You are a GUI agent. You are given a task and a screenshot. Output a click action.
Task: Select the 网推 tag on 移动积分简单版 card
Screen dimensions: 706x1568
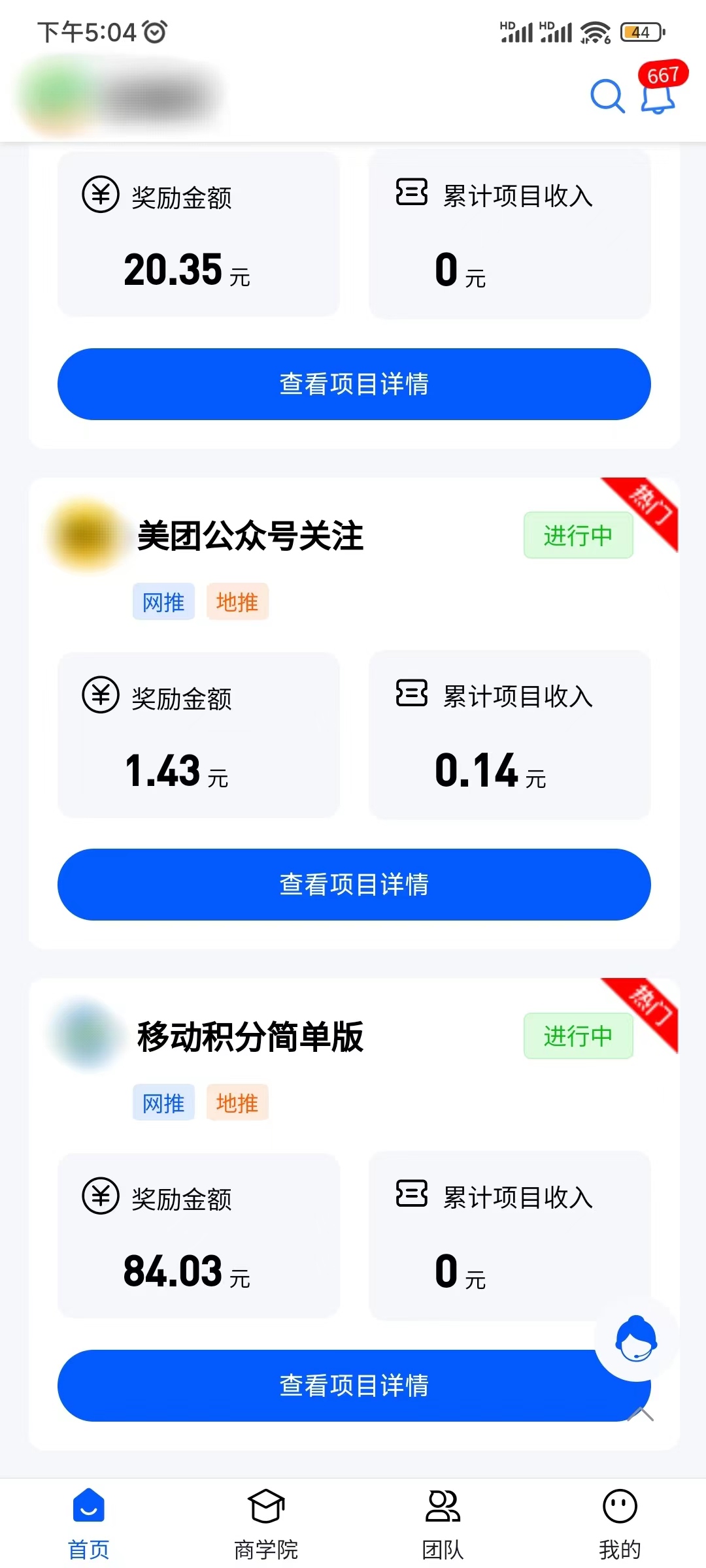163,1102
